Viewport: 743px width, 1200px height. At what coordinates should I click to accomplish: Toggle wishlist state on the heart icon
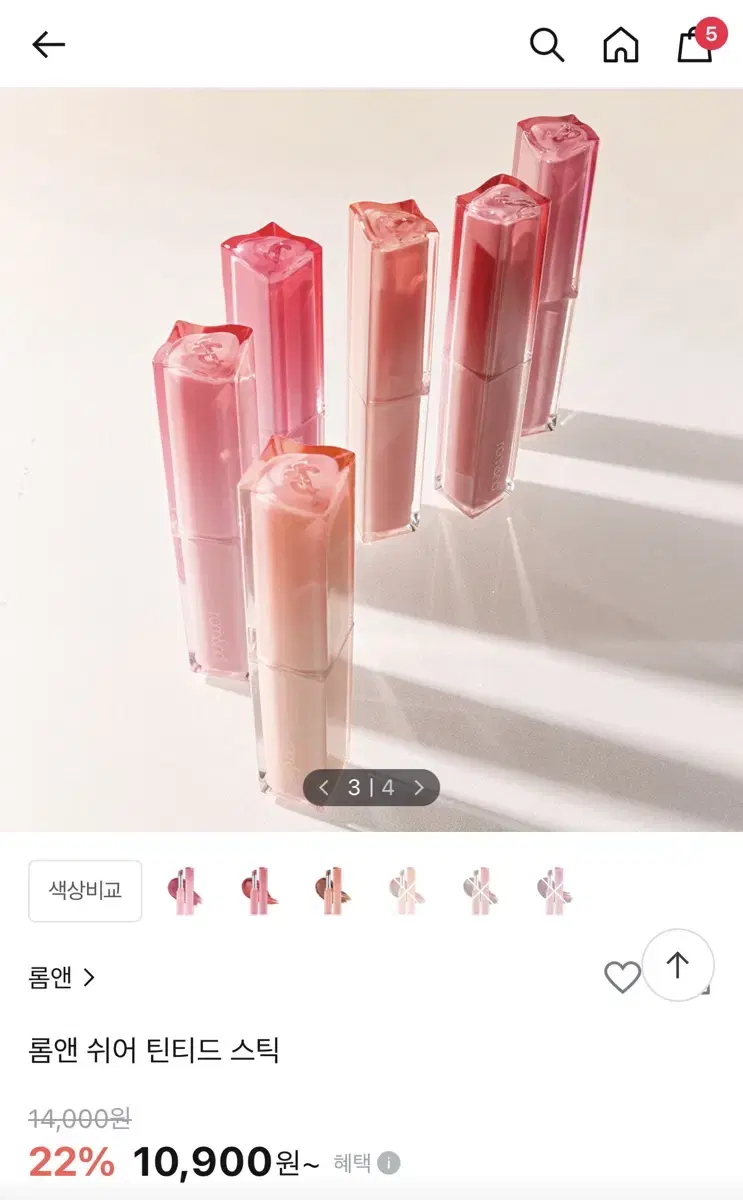coord(622,976)
